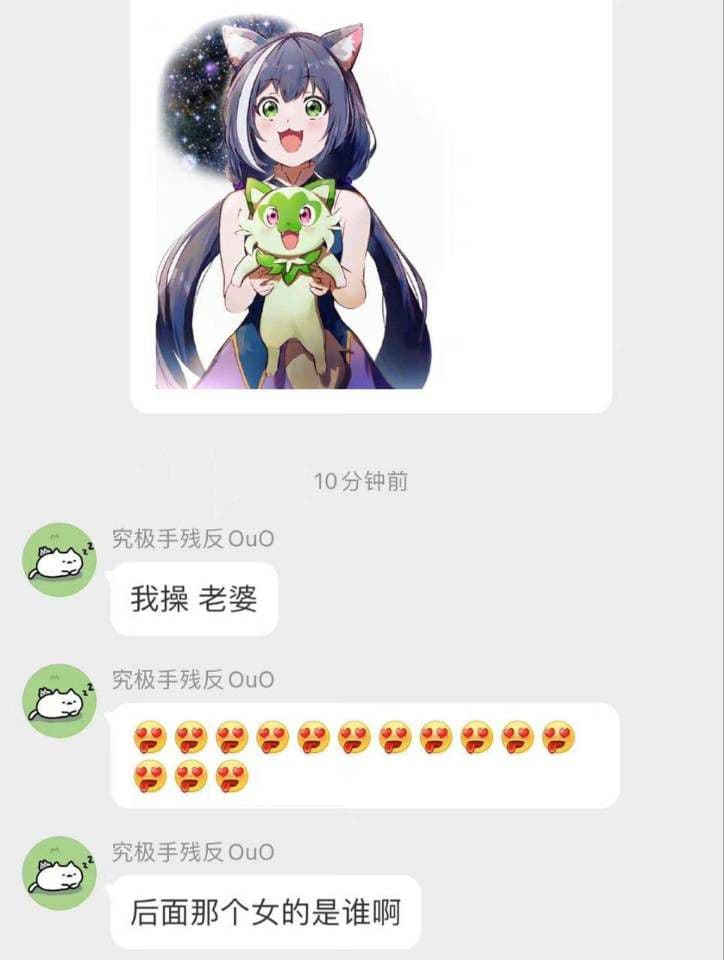View profile from avatar beside 后面那个女的是谁啊

coord(60,873)
